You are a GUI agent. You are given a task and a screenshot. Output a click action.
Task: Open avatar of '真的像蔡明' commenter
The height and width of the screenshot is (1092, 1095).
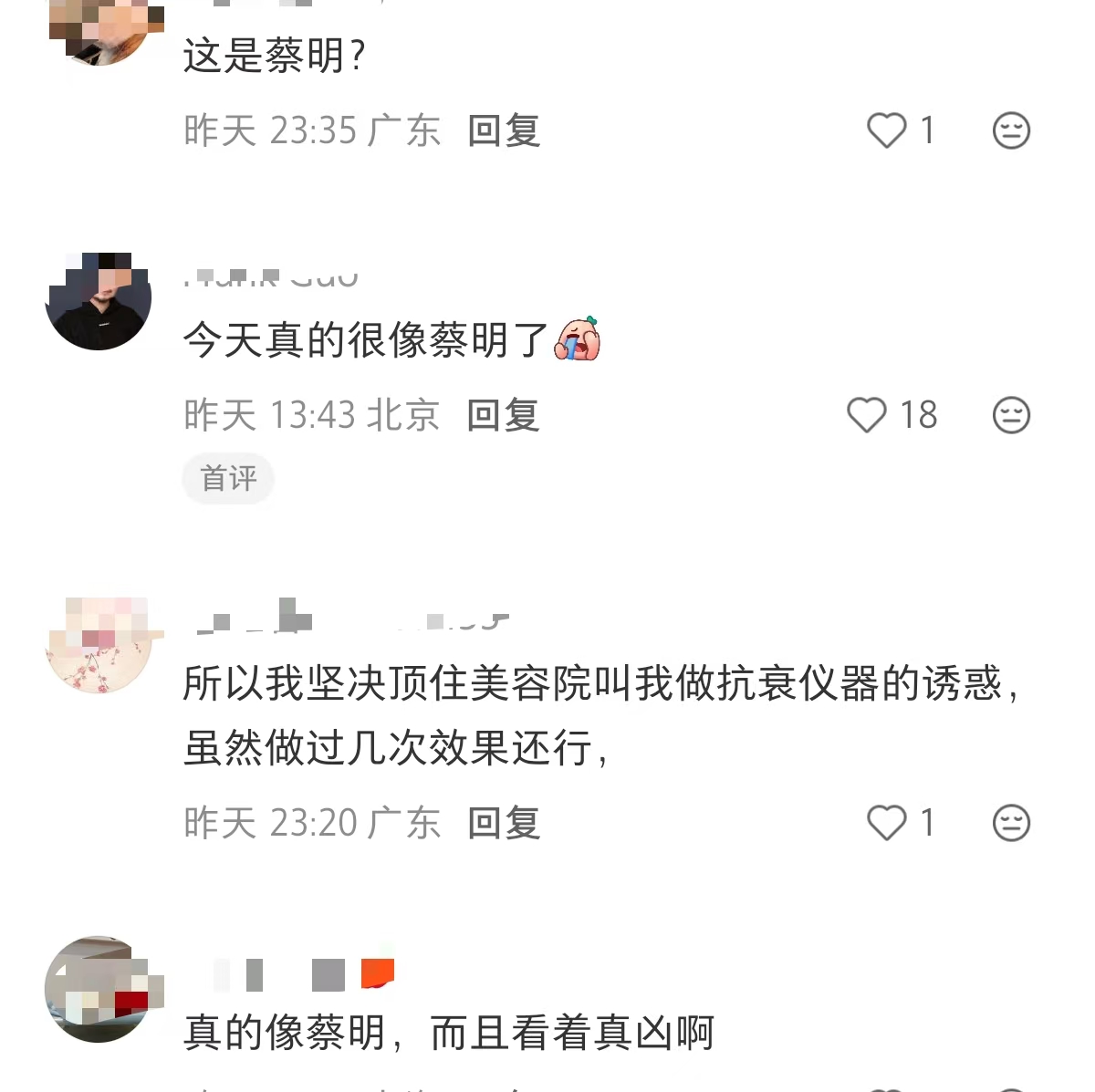click(x=99, y=989)
